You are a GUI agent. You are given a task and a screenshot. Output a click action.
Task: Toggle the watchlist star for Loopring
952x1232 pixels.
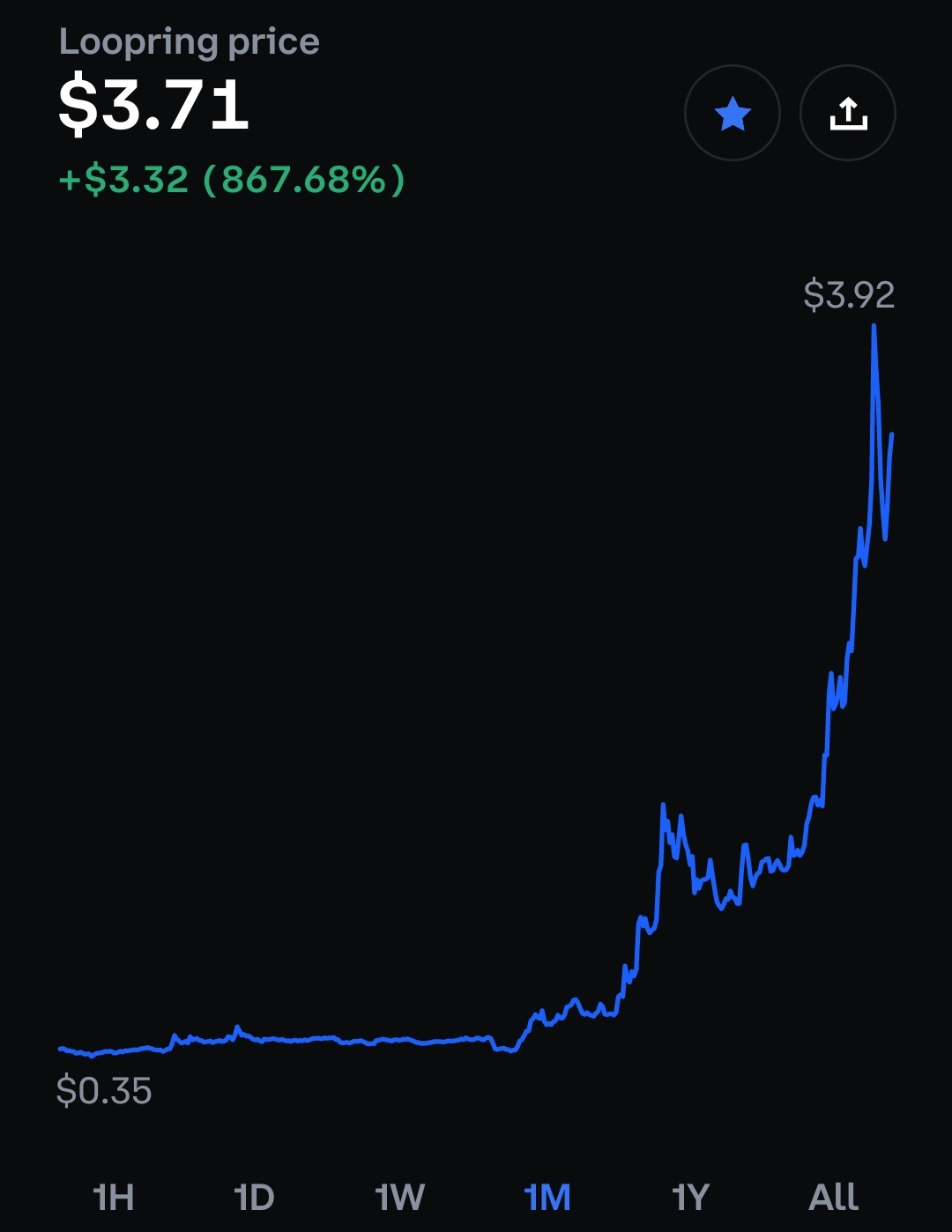[732, 114]
